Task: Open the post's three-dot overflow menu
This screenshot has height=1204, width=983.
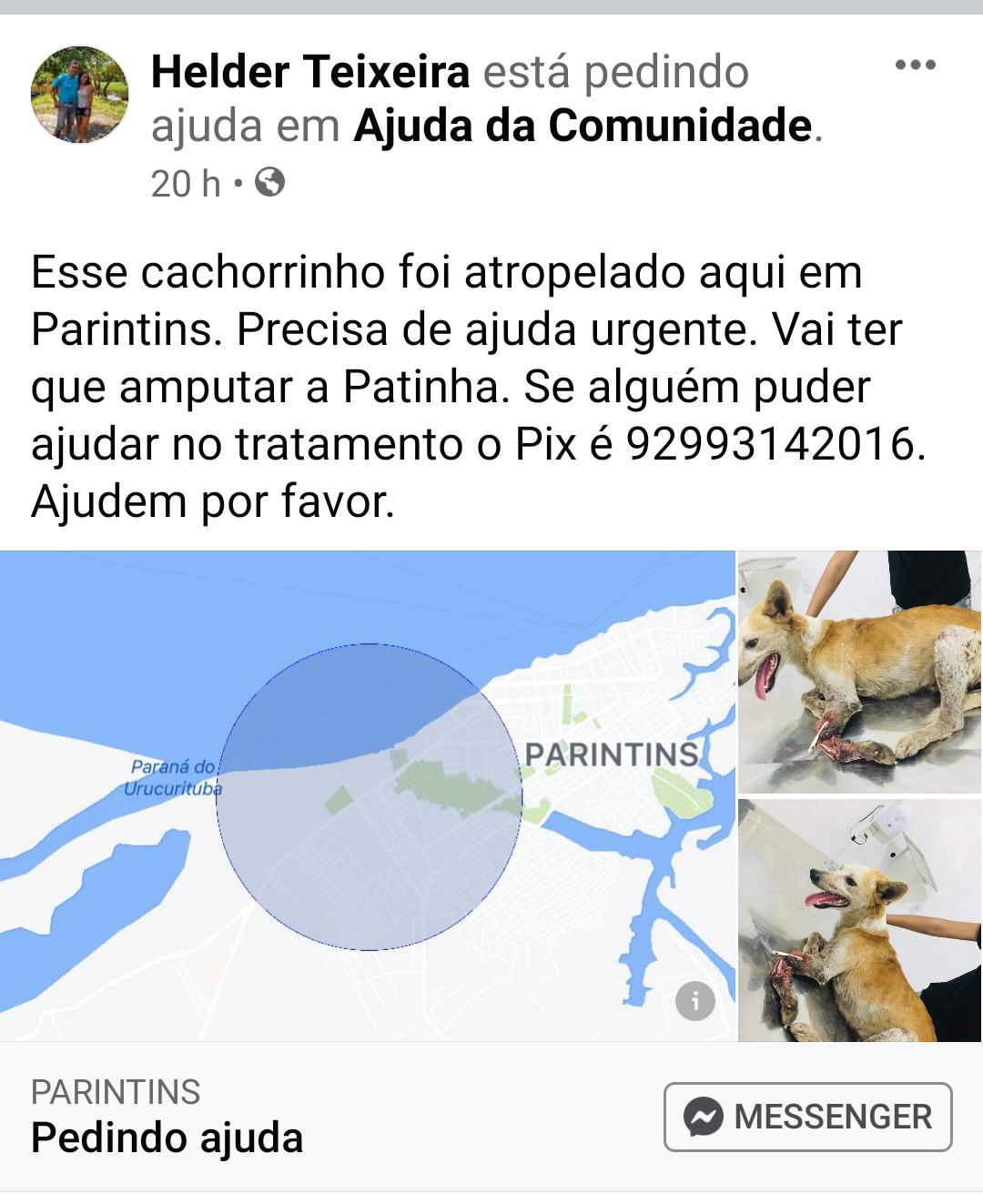Action: [915, 65]
